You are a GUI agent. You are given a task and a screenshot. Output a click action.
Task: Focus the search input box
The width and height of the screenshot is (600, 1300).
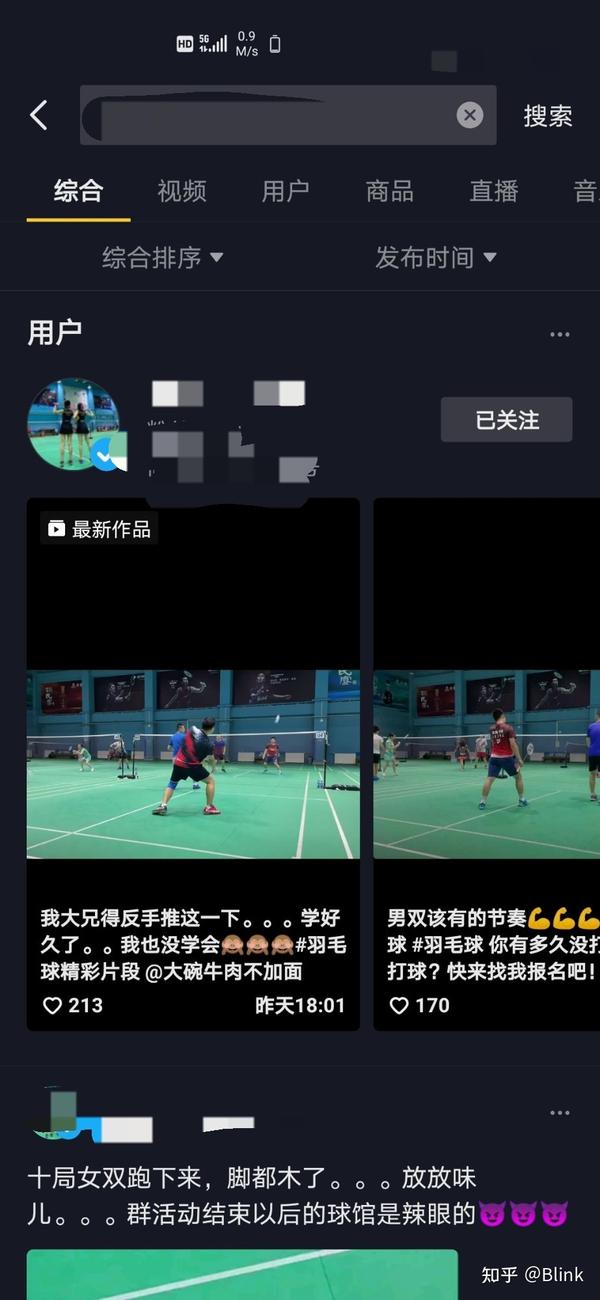point(270,115)
